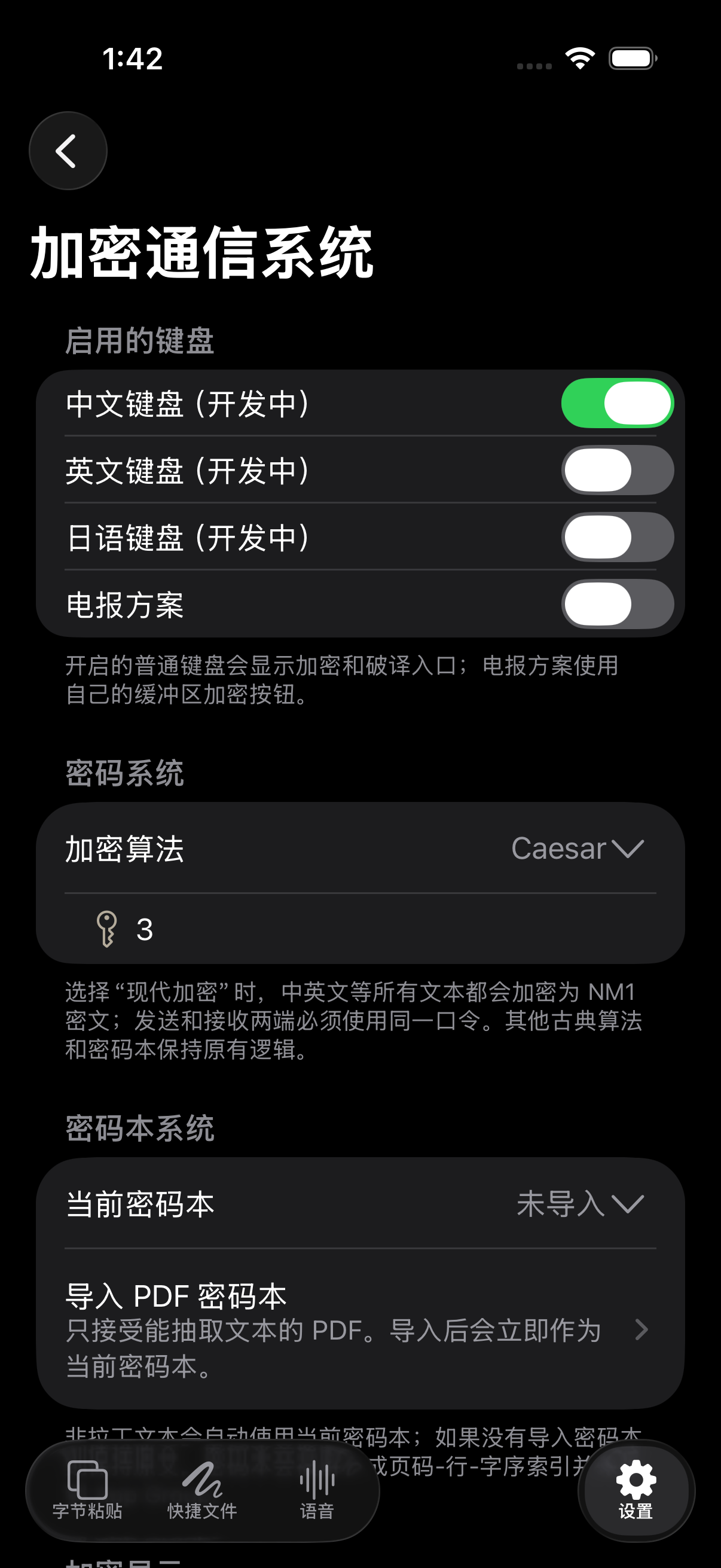Open the 加密算法 Caesar dropdown
Screen dimensions: 721x1568
(577, 848)
